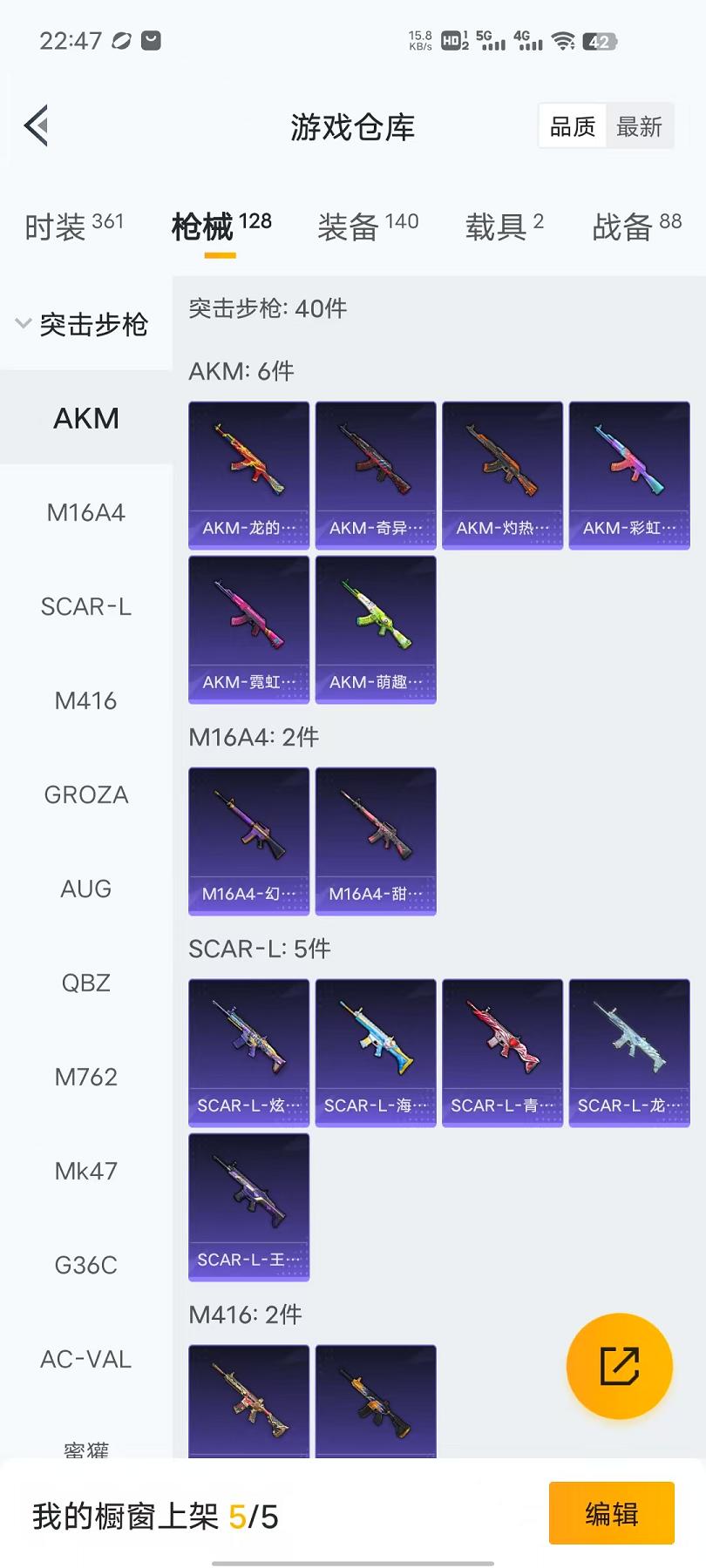This screenshot has height=1568, width=706.
Task: Switch to the 时装 tab
Action: coord(74,226)
